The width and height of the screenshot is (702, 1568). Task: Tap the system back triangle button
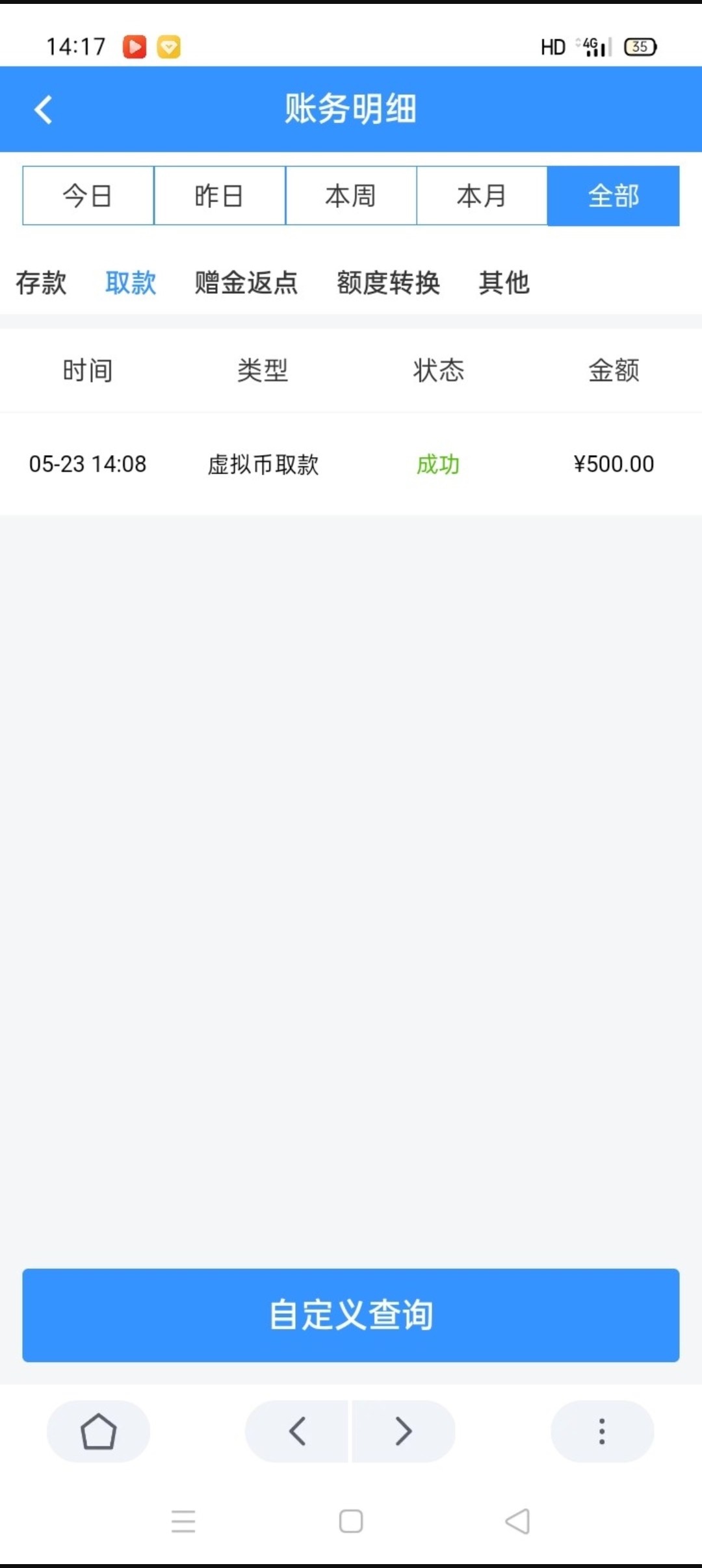click(x=517, y=1521)
